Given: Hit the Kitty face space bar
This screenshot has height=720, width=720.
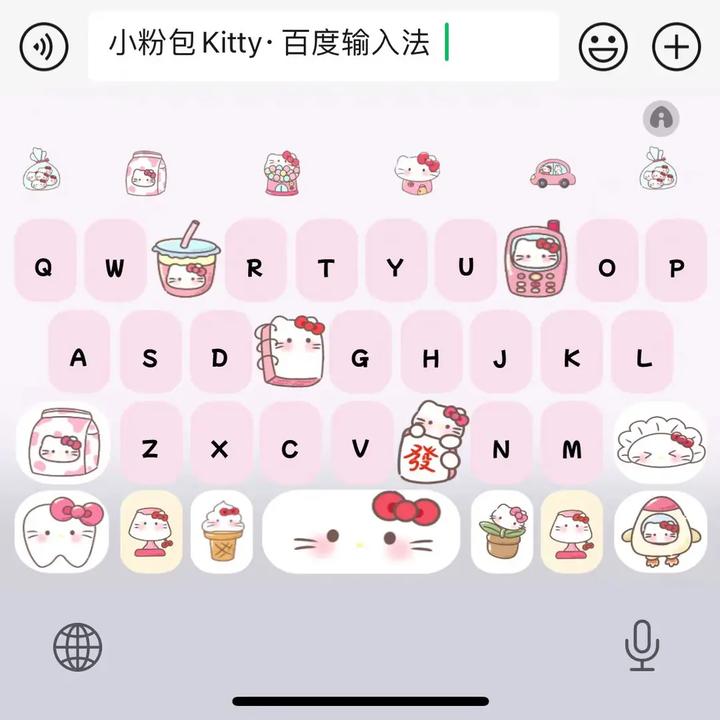Looking at the screenshot, I should click(x=361, y=531).
